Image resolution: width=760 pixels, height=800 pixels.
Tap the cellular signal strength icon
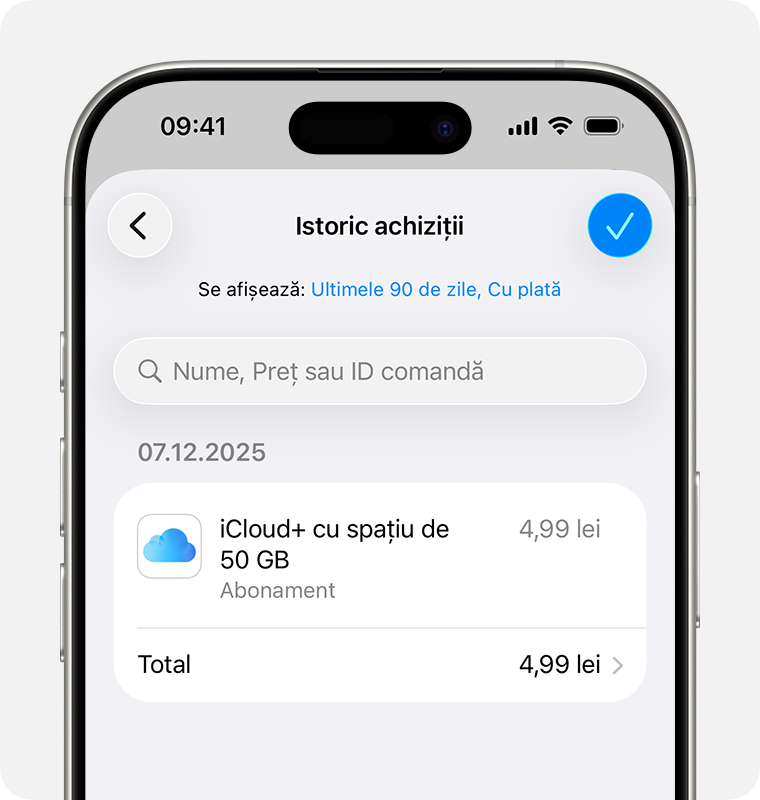[521, 127]
